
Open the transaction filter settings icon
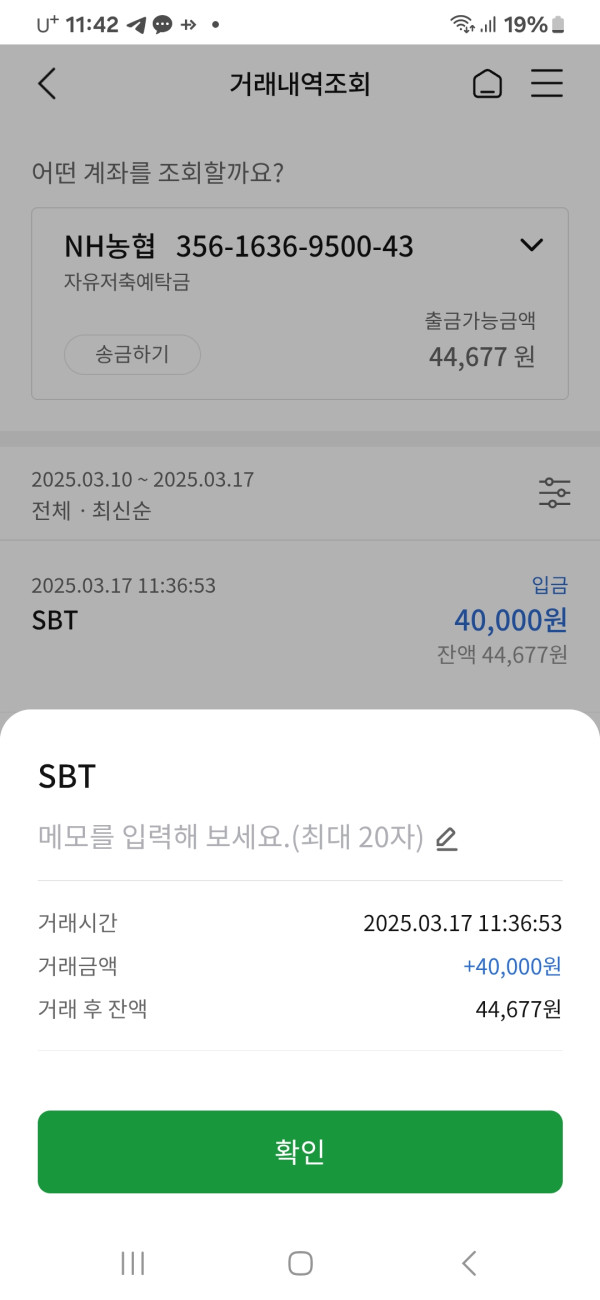tap(554, 493)
